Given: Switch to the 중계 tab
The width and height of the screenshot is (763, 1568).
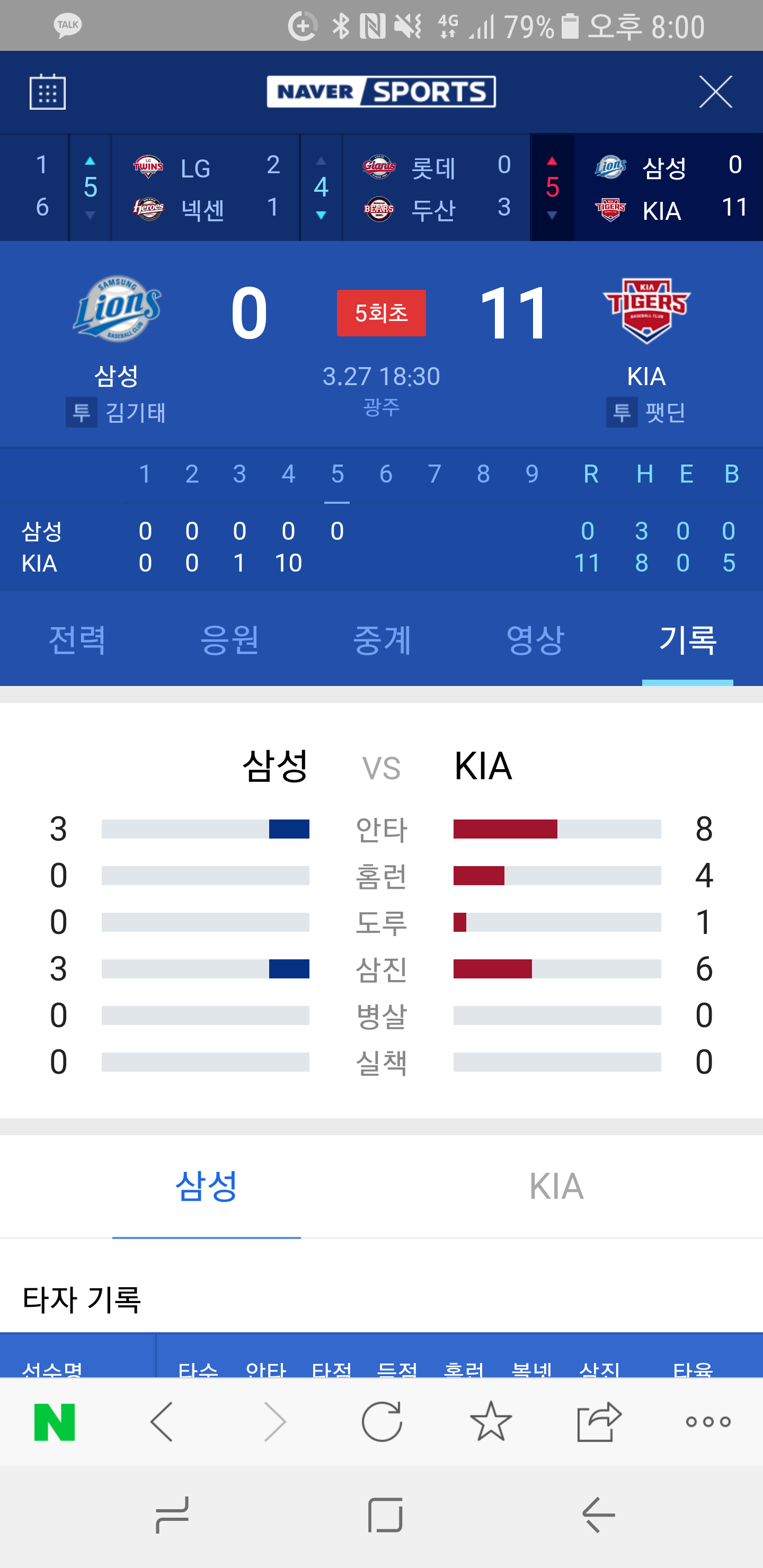Looking at the screenshot, I should point(382,640).
